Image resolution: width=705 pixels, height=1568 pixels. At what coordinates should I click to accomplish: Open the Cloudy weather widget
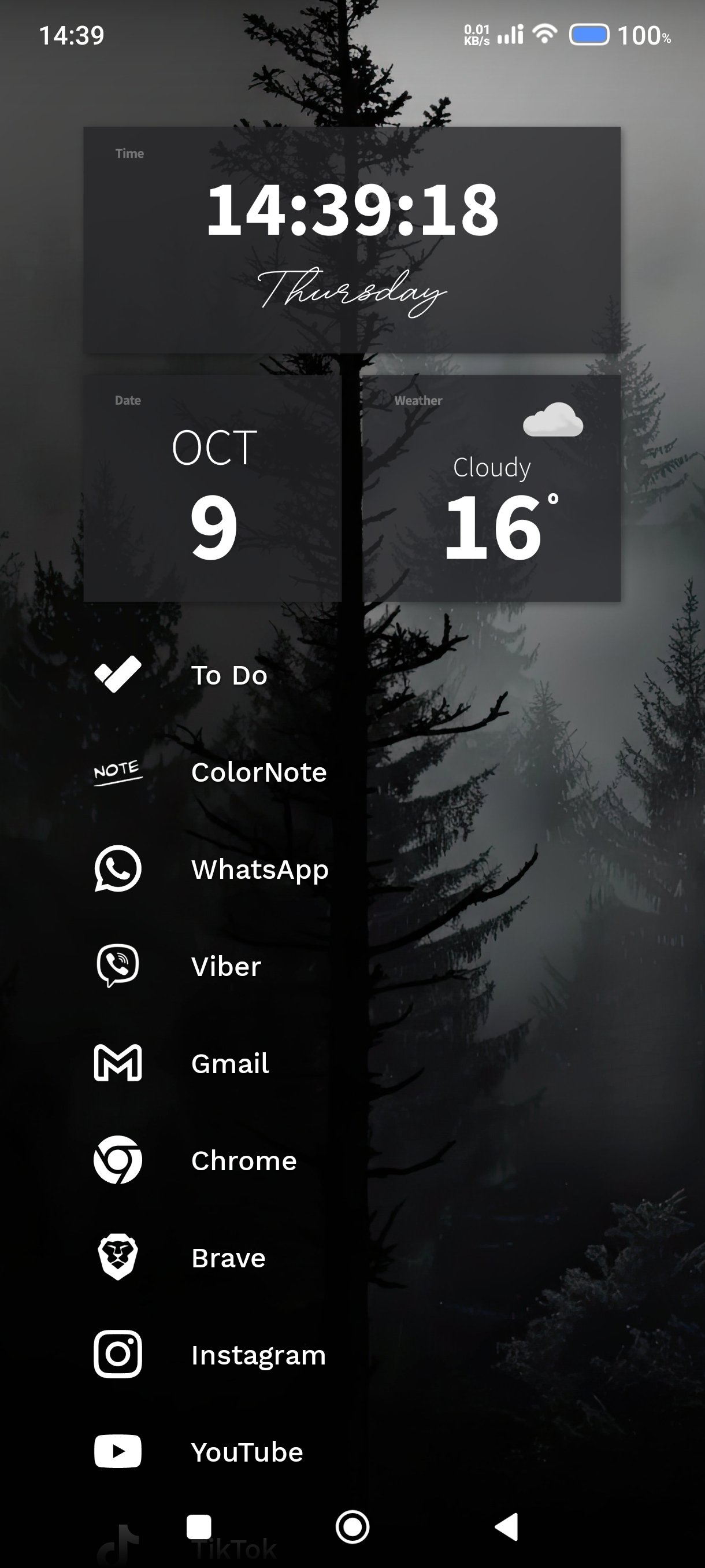coord(491,488)
